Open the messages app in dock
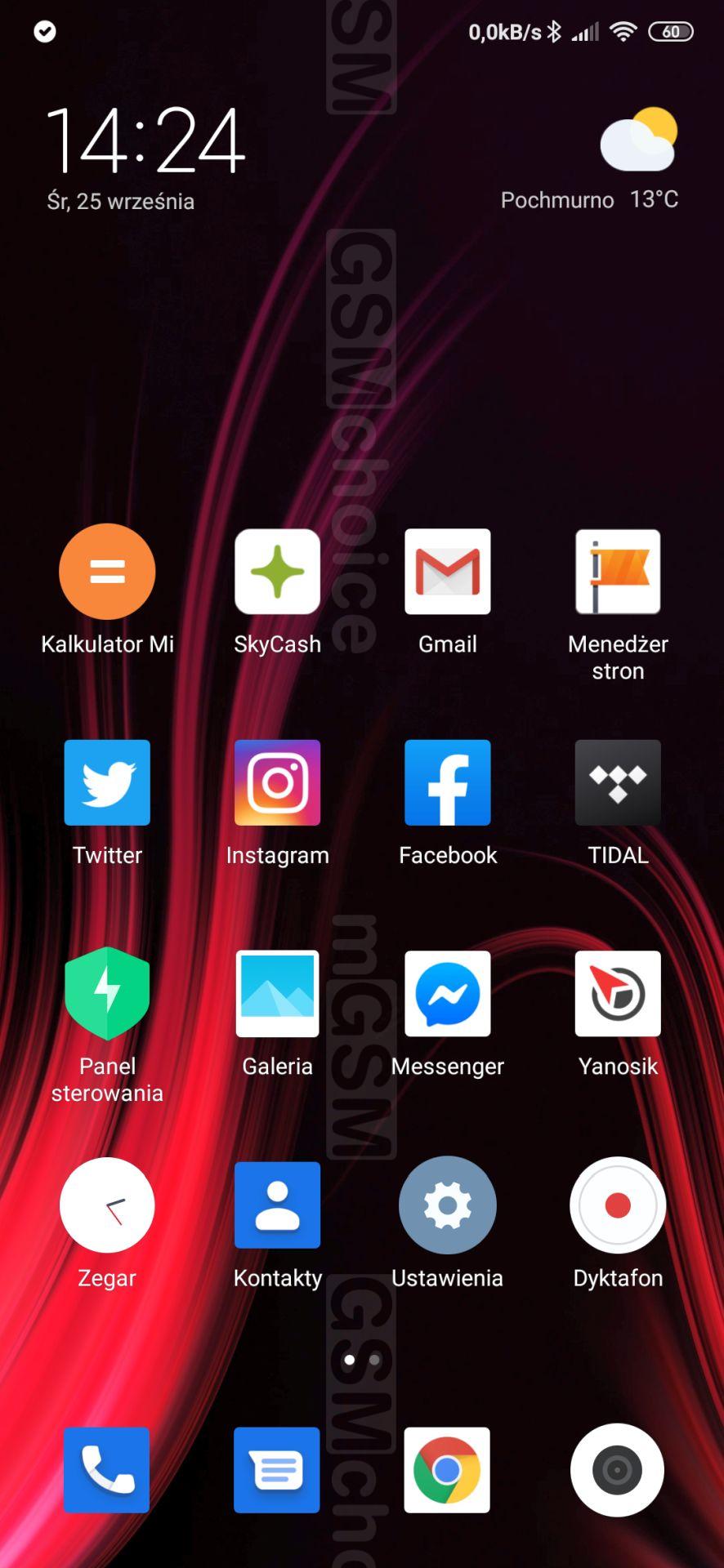Screen dimensions: 724x1568 (278, 1470)
